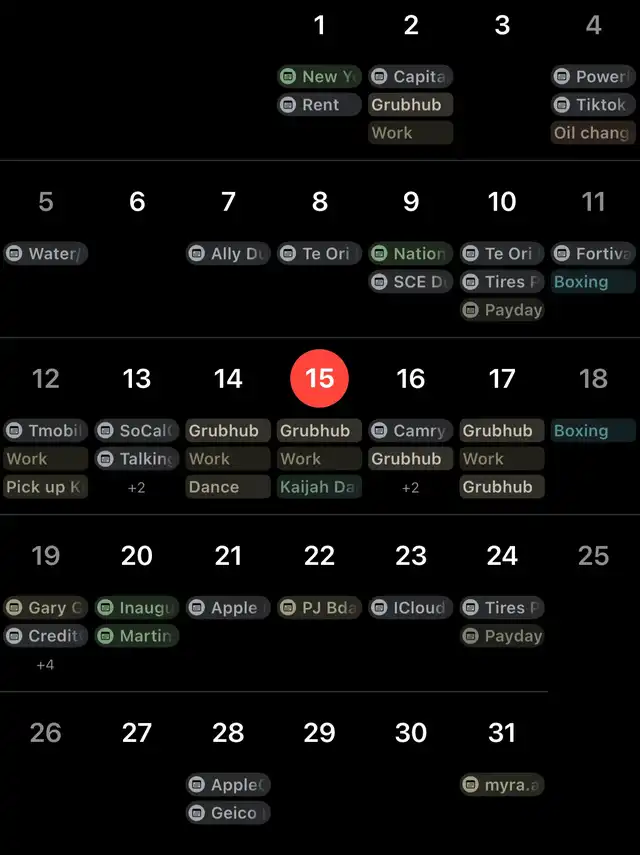Open the Boxing event on day 18
640x855 pixels.
[592, 431]
